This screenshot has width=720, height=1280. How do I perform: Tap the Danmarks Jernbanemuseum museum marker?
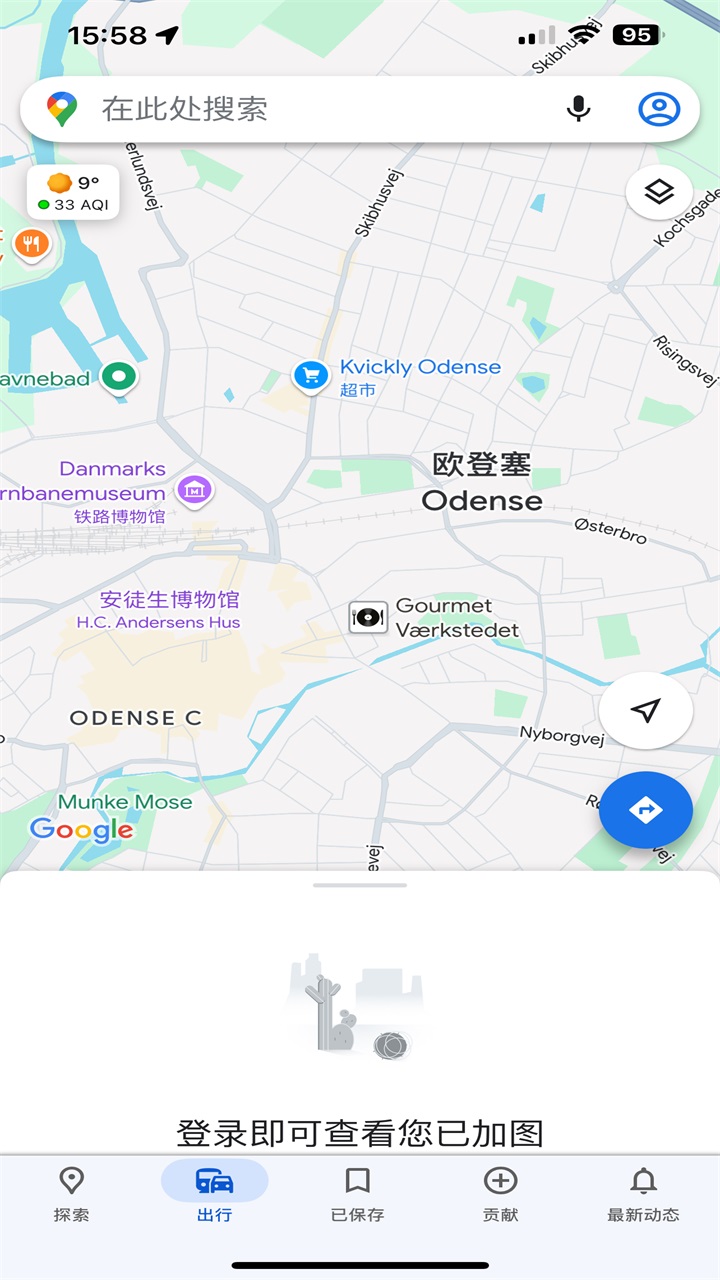(193, 491)
